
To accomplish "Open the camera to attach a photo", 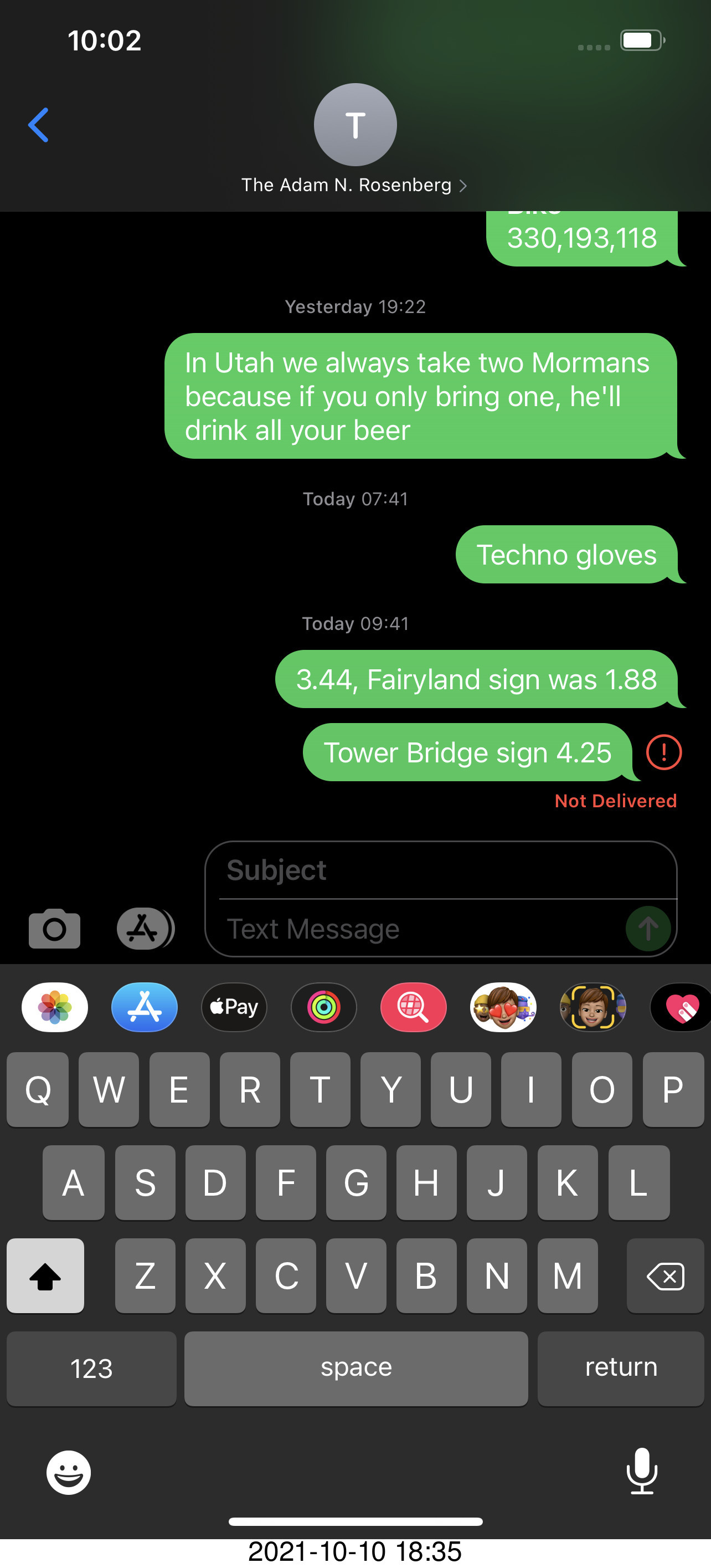I will (x=54, y=928).
